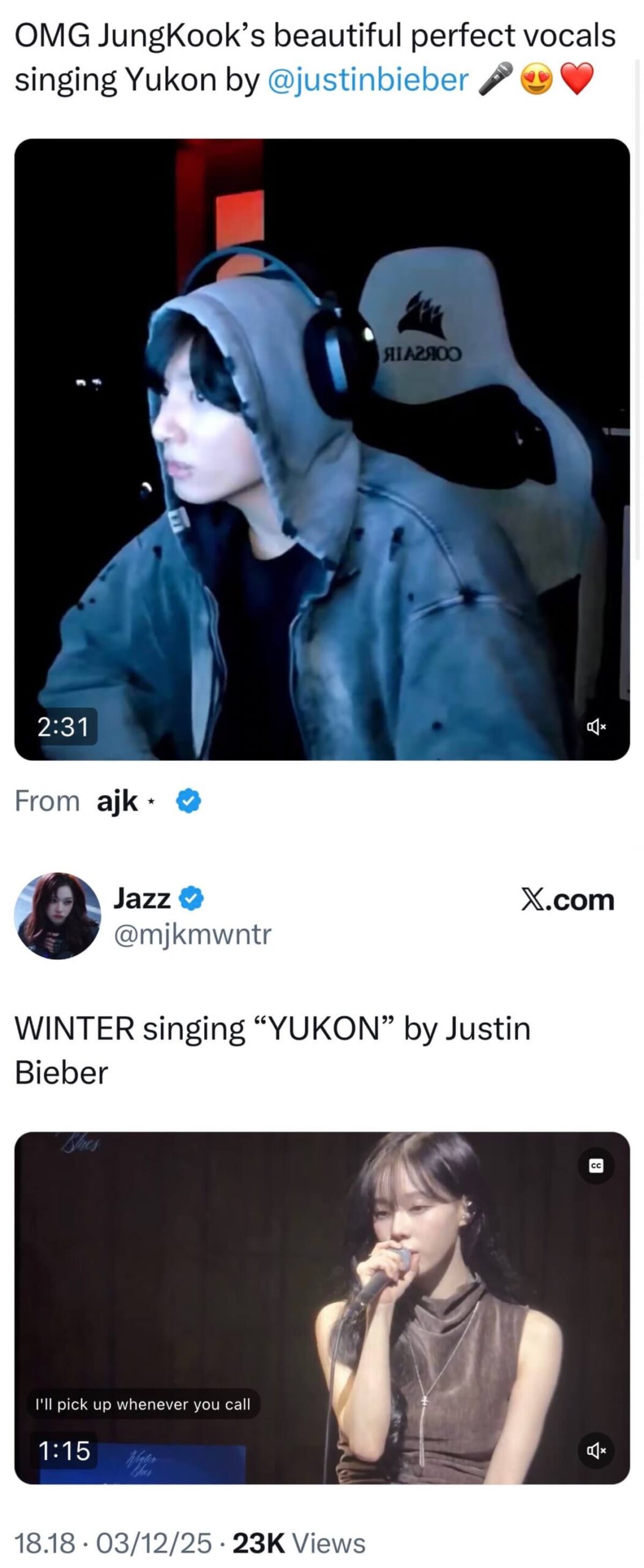644x1568 pixels.
Task: View Jazz's profile picture
Action: [58, 916]
